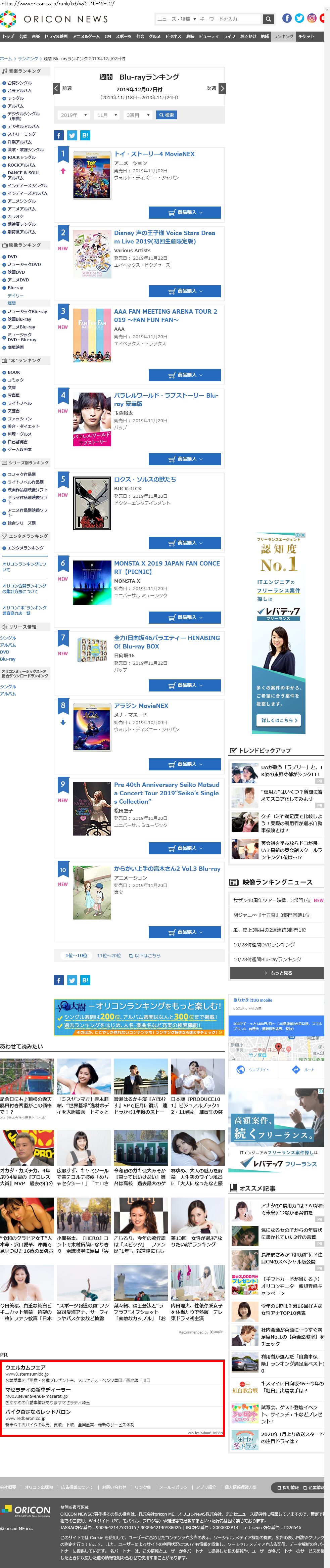
Task: Tap the magnifier search button in header
Action: click(x=268, y=19)
